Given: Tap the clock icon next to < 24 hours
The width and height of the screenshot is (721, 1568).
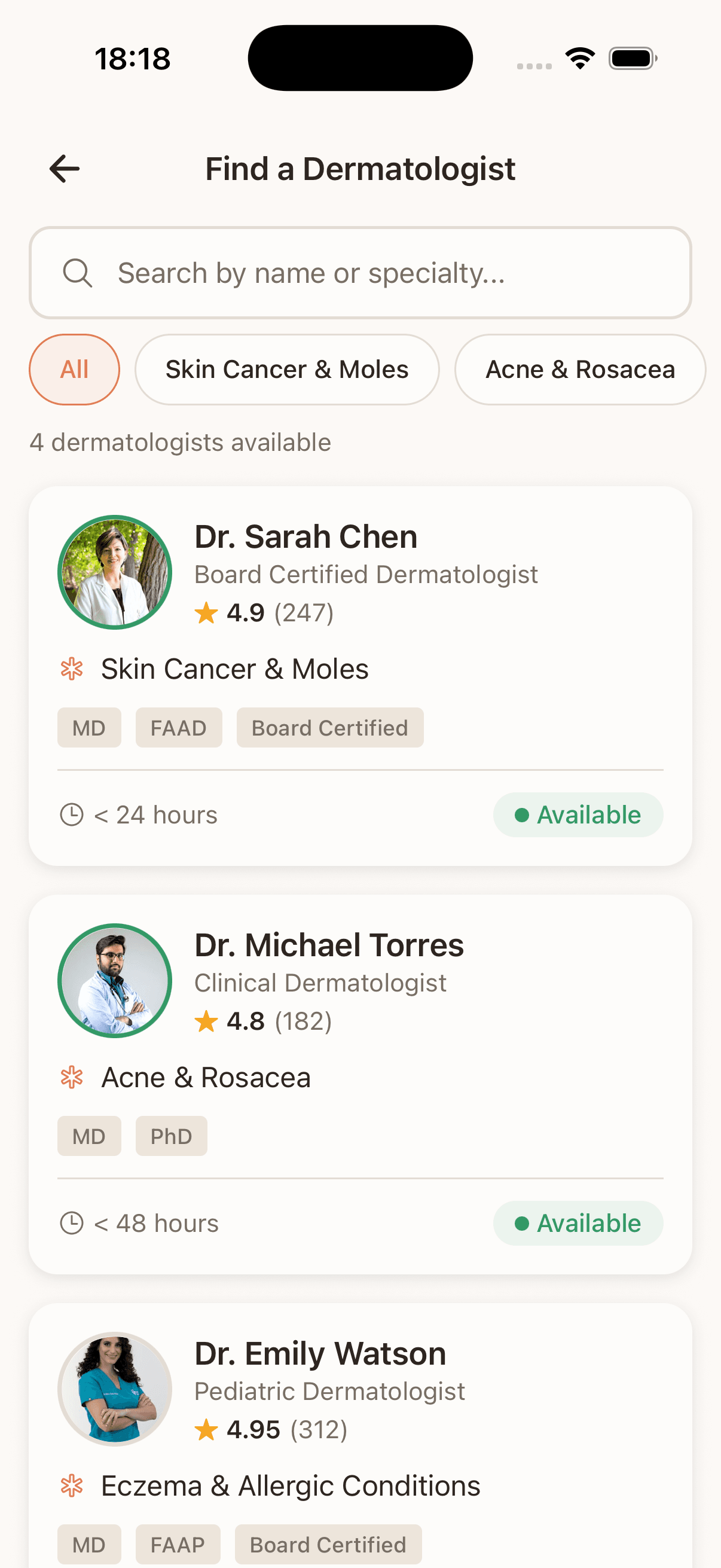Looking at the screenshot, I should pos(72,814).
